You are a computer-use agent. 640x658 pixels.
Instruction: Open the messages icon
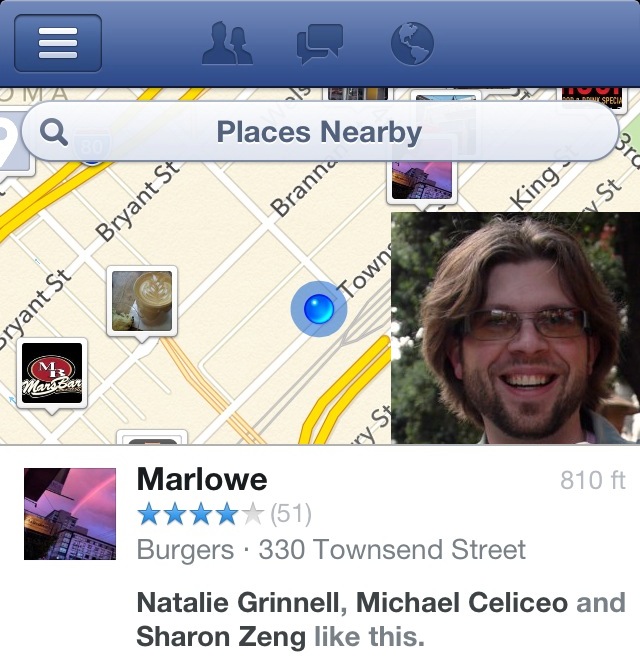click(x=320, y=44)
